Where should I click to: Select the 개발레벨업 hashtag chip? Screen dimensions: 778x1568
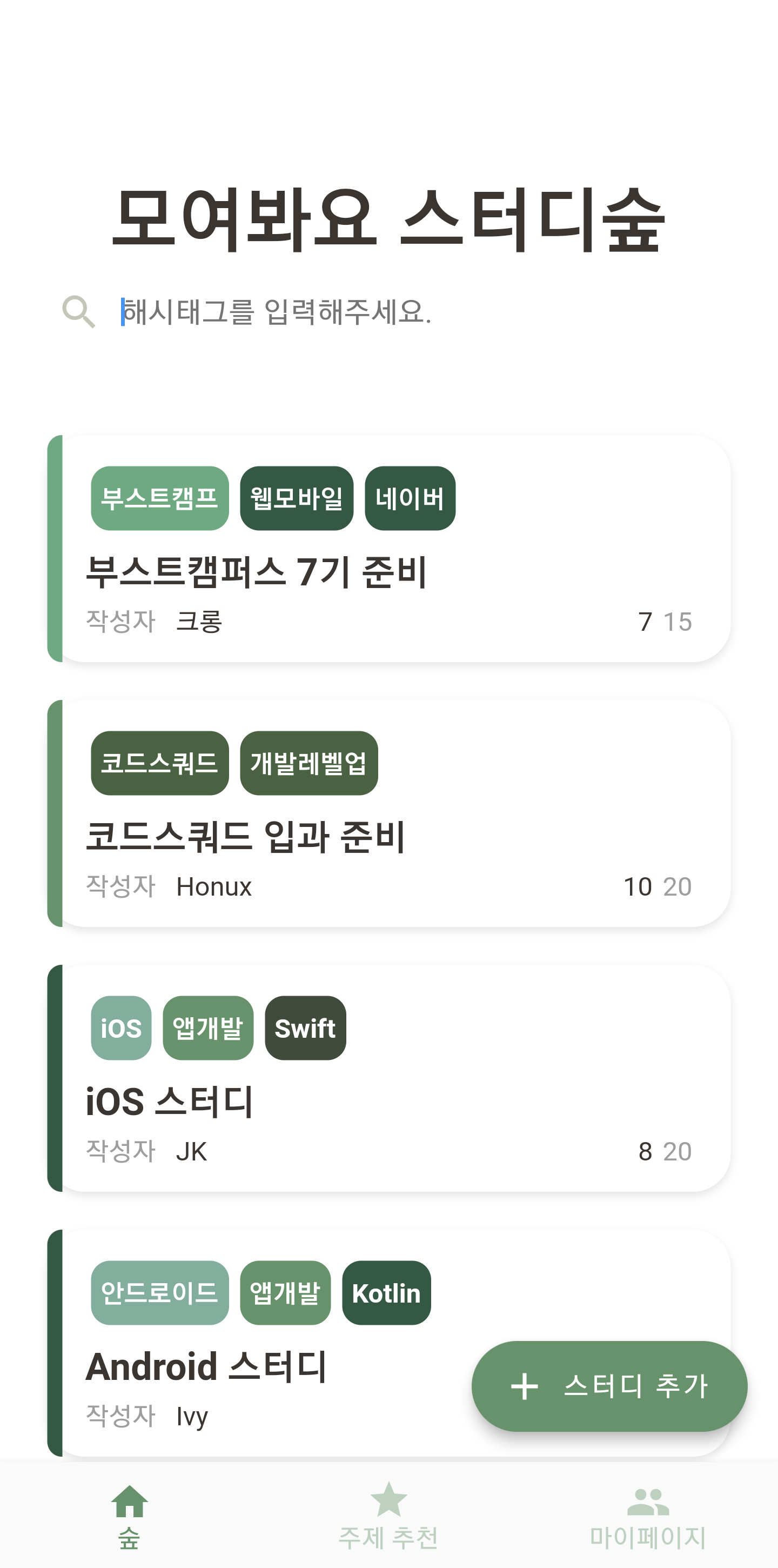309,763
